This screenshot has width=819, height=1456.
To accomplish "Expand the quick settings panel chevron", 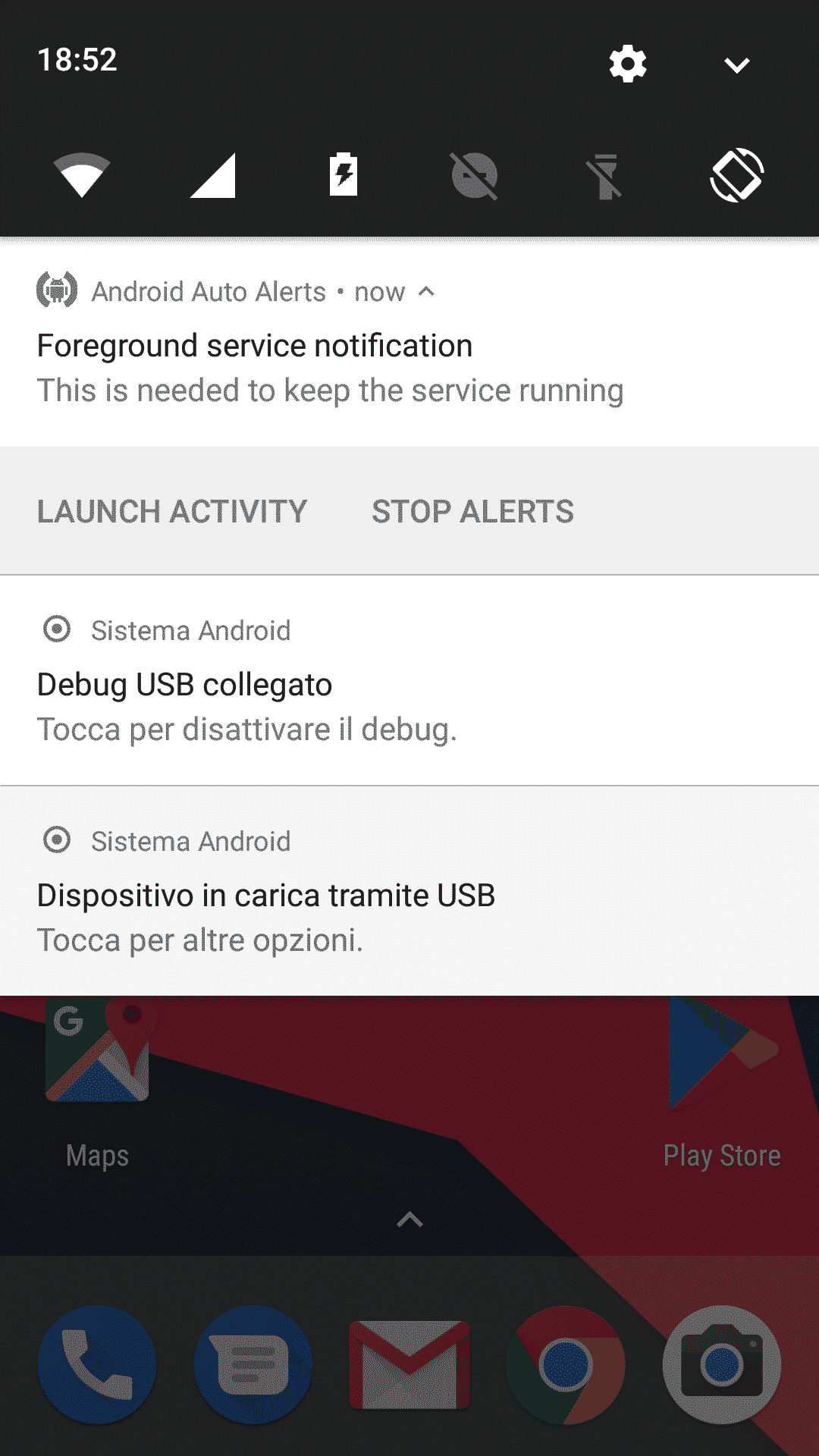I will coord(736,65).
